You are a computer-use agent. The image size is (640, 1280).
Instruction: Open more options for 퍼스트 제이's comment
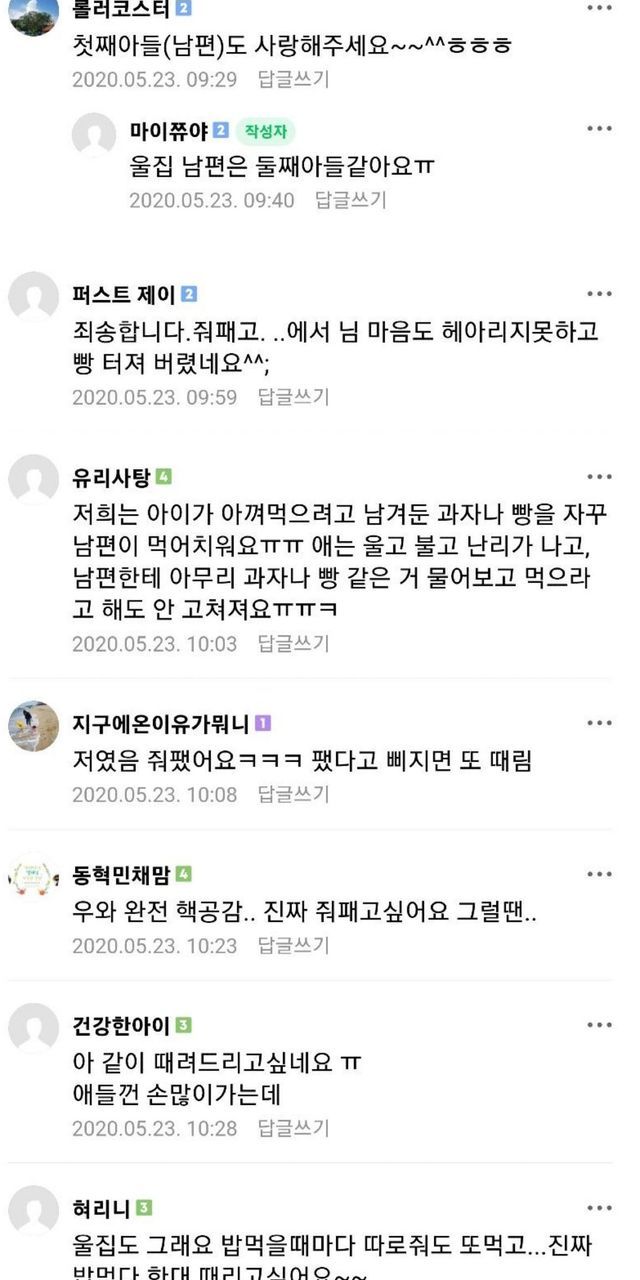(x=599, y=294)
